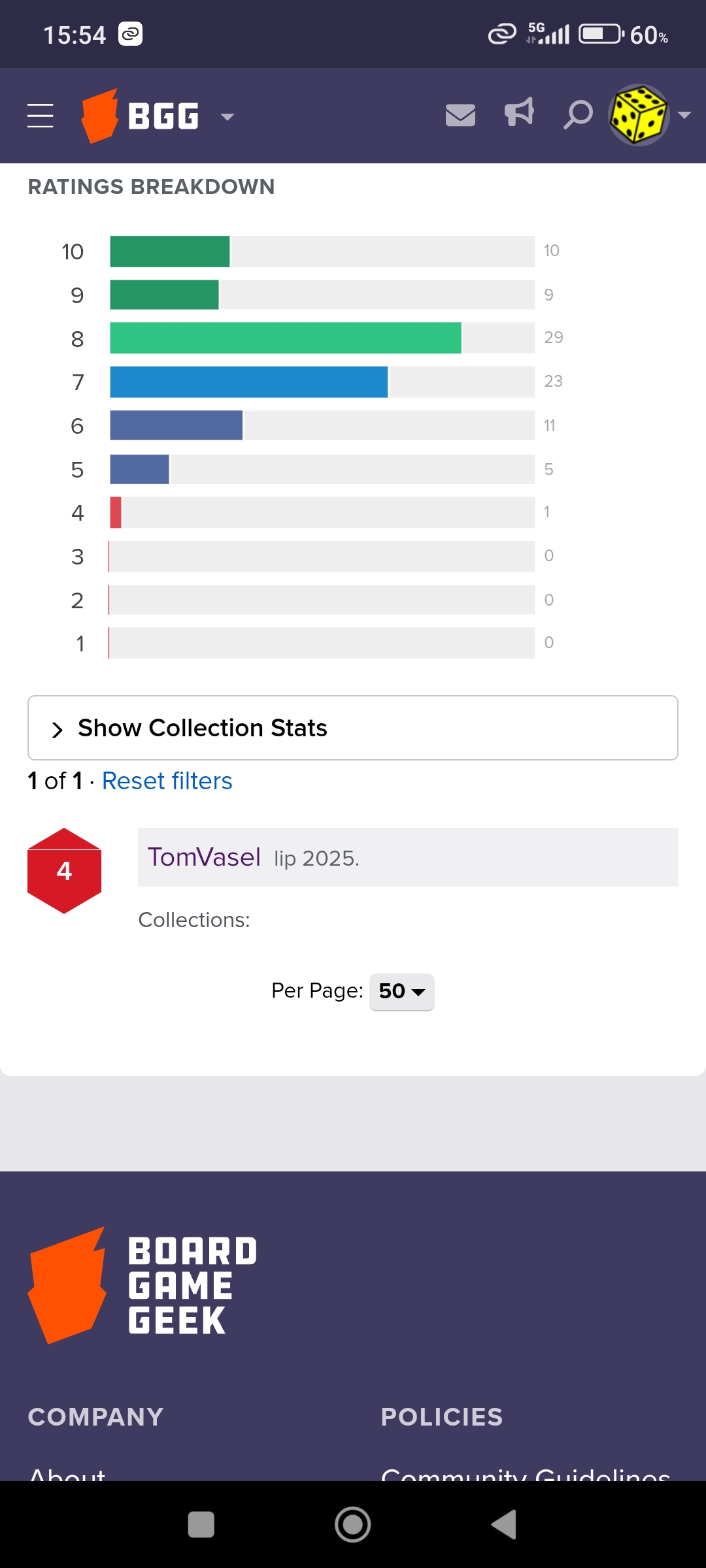Open the announcements megaphone icon
The image size is (706, 1568).
click(520, 113)
